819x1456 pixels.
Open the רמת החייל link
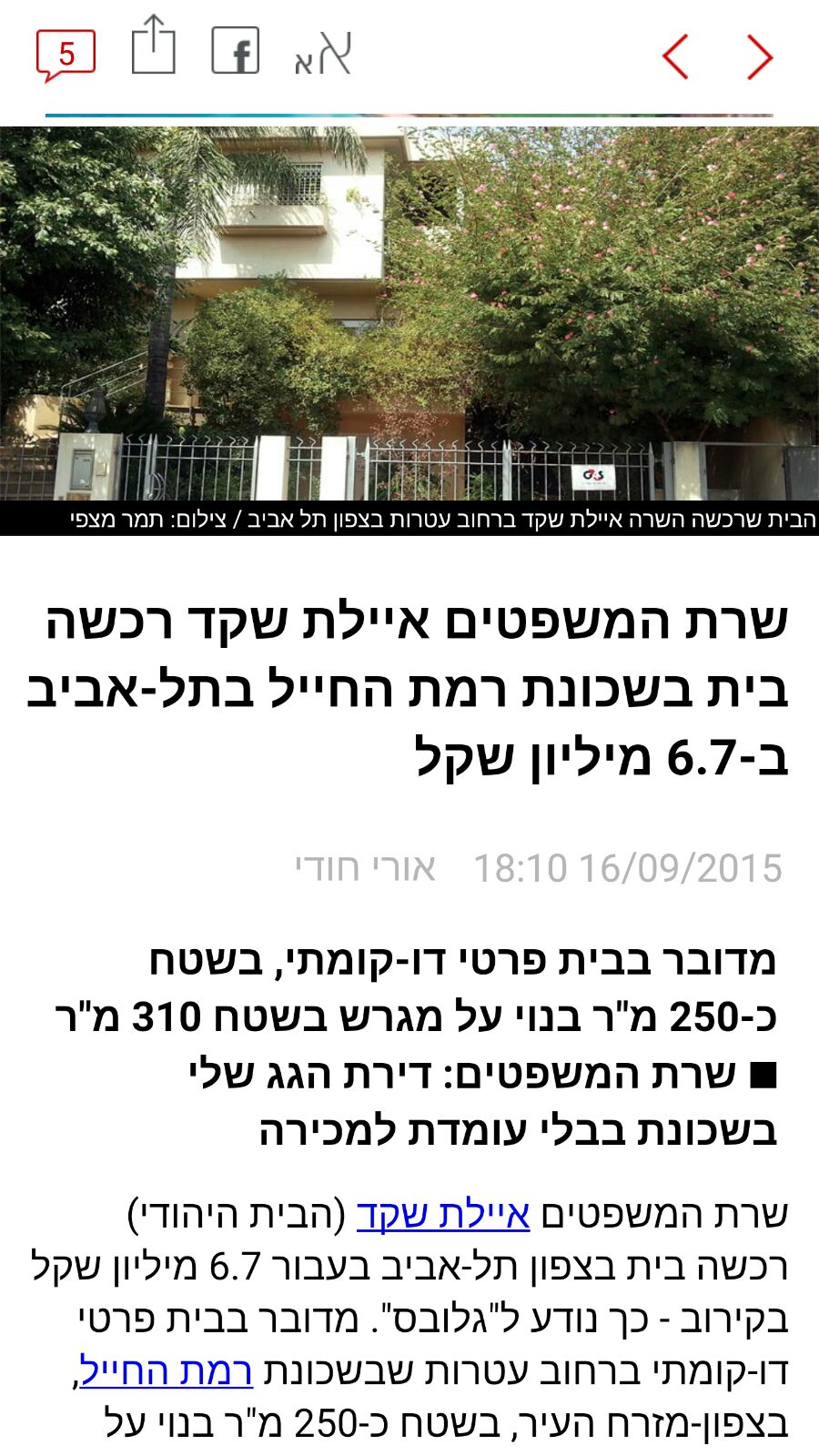[x=167, y=1371]
